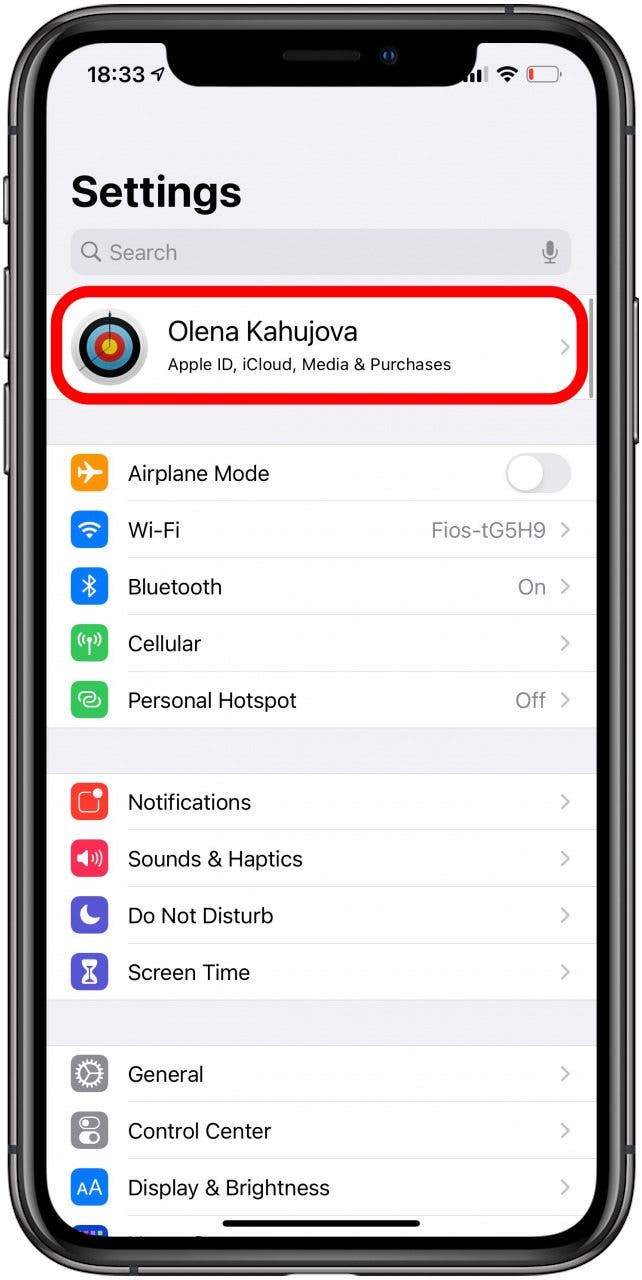Tap the Search field in Settings
Image resolution: width=642 pixels, height=1280 pixels.
click(x=300, y=252)
